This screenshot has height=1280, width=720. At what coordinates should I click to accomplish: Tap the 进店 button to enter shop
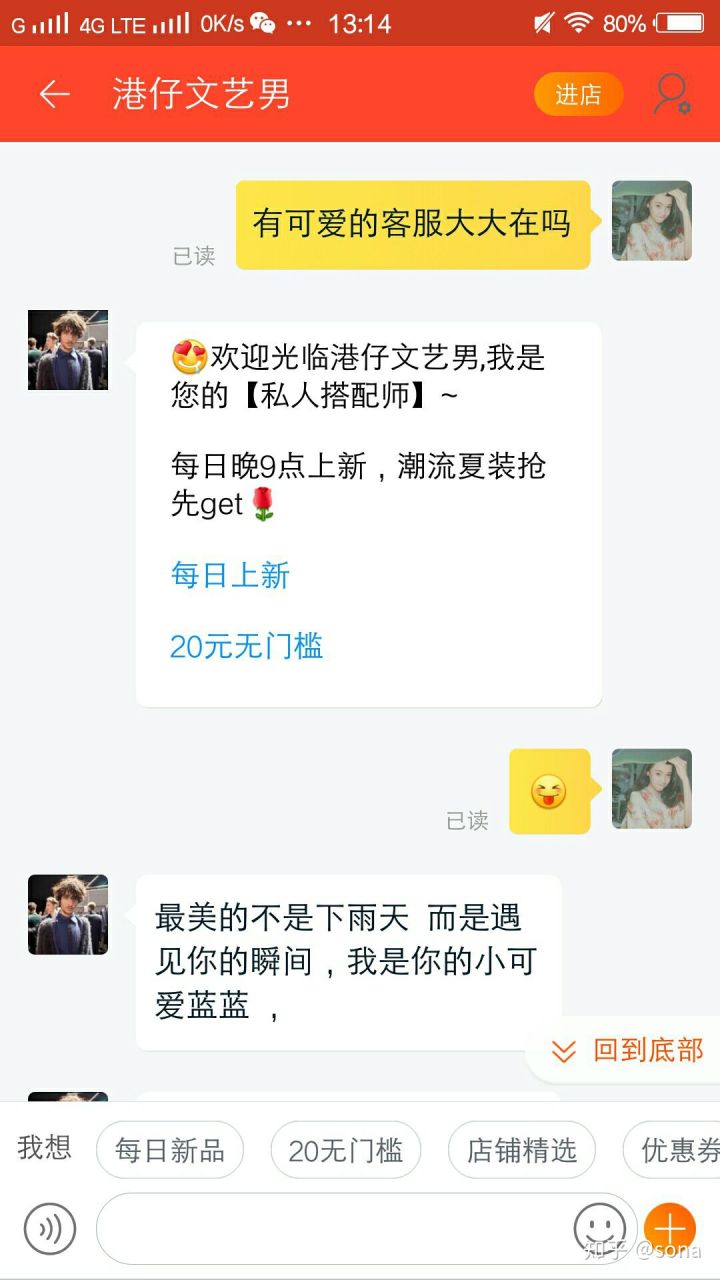click(578, 95)
